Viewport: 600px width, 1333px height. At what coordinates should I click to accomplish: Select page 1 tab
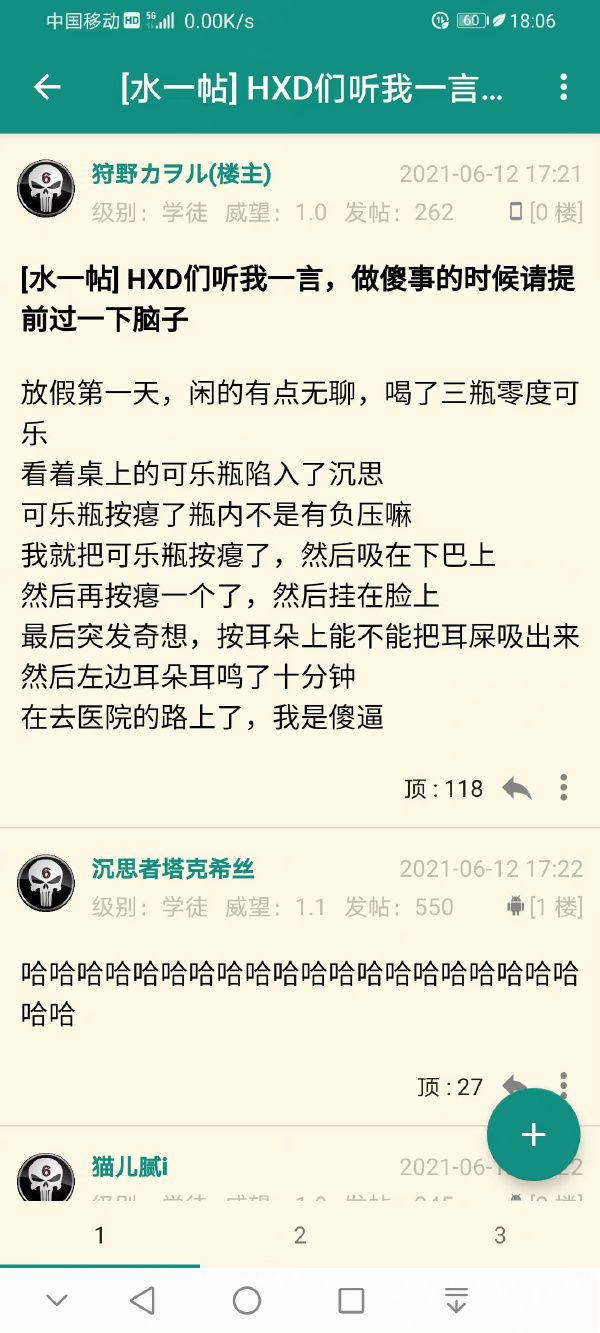pos(99,1236)
